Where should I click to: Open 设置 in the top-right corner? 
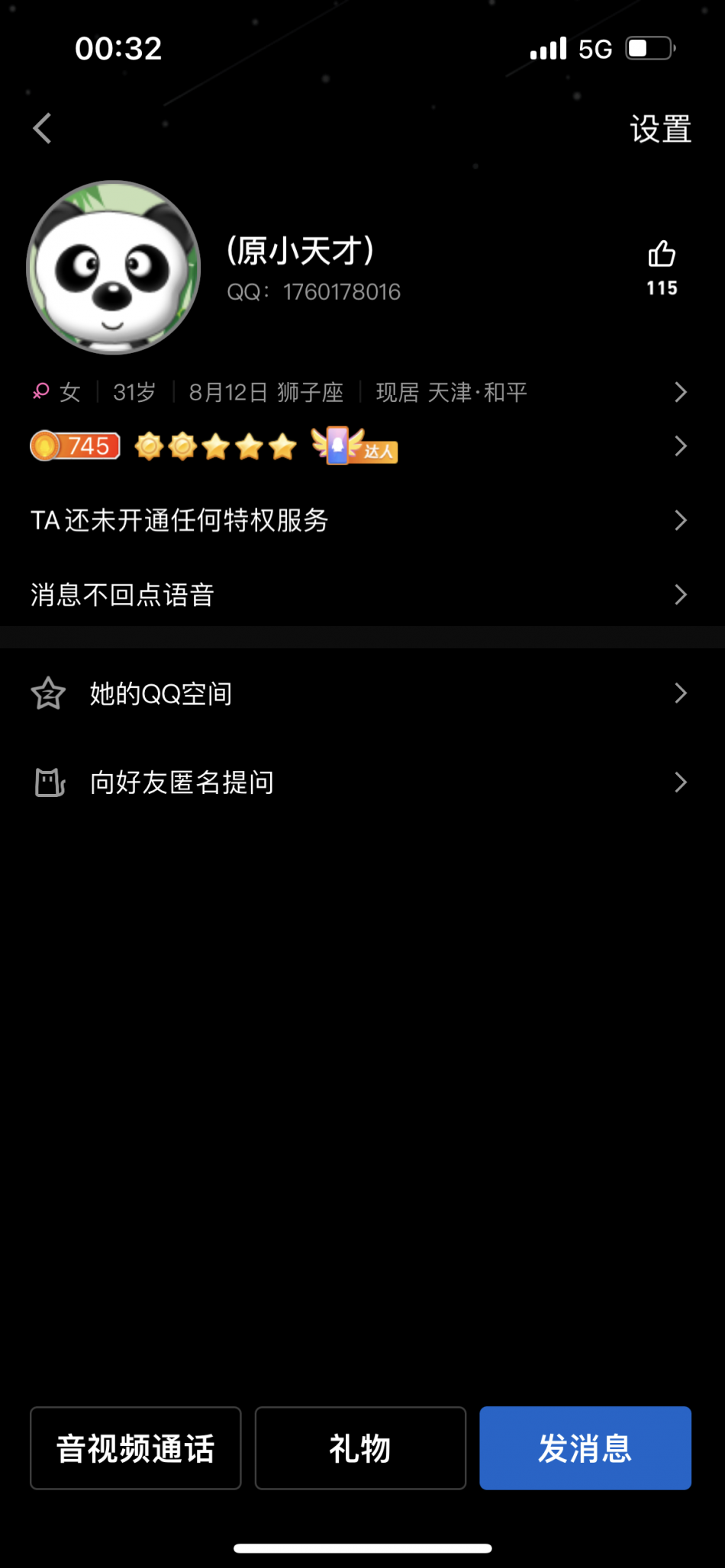(x=660, y=129)
